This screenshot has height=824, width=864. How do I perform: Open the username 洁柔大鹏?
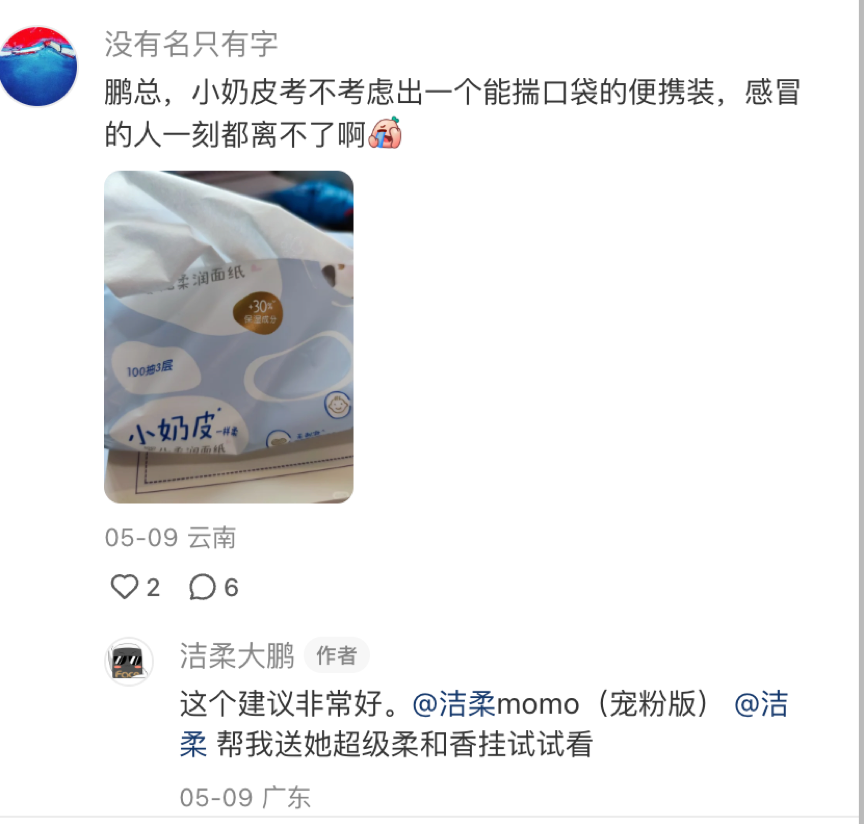click(236, 656)
